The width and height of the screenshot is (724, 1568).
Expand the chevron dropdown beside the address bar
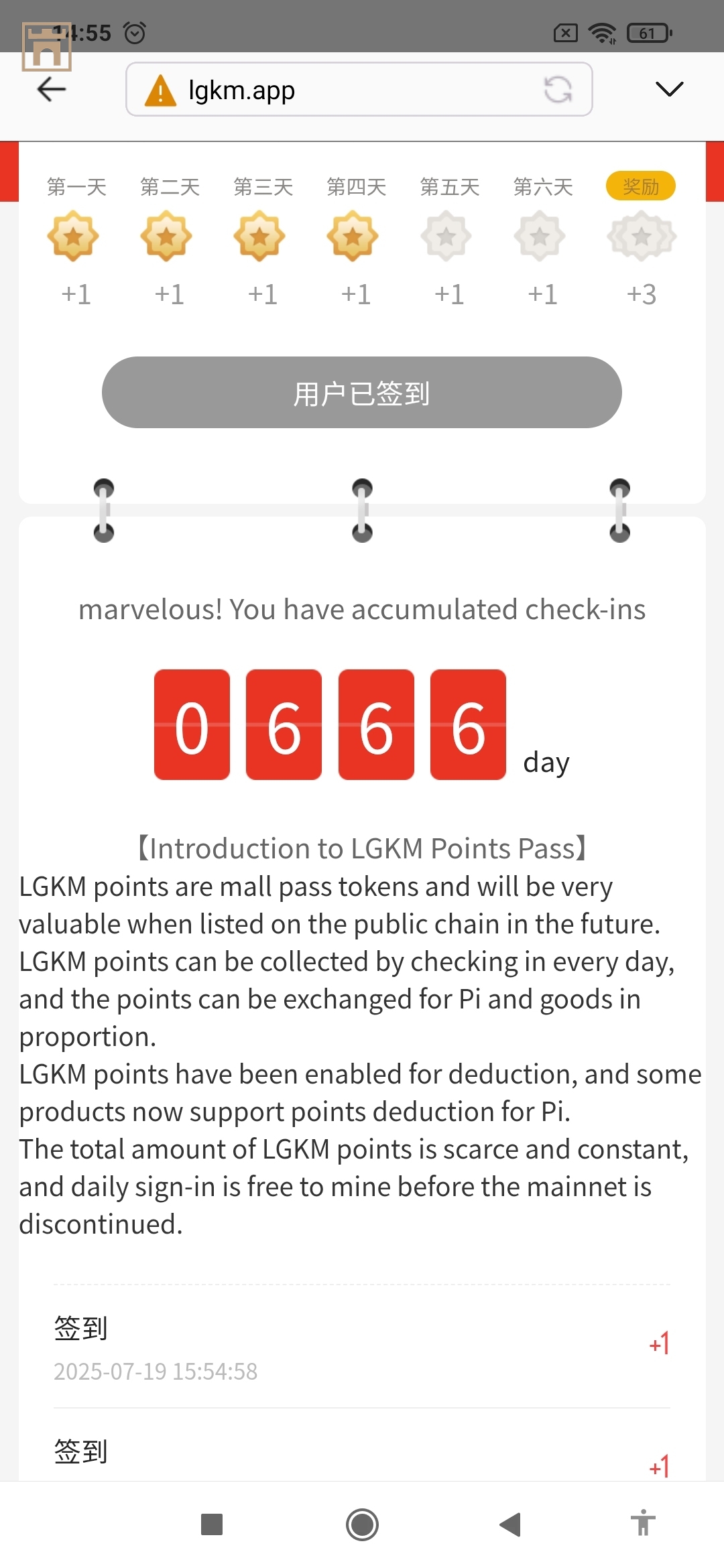(x=669, y=89)
